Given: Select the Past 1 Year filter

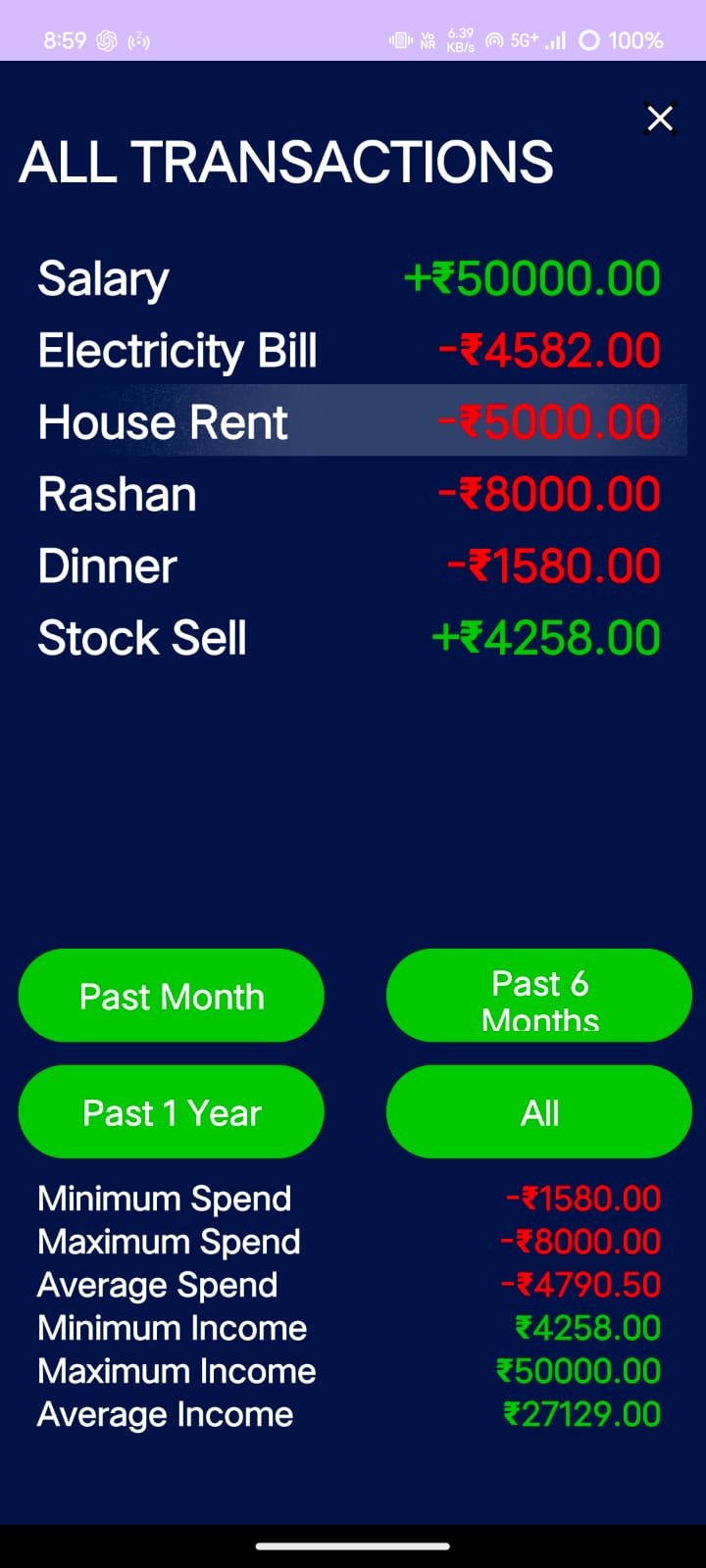Looking at the screenshot, I should pyautogui.click(x=171, y=1111).
